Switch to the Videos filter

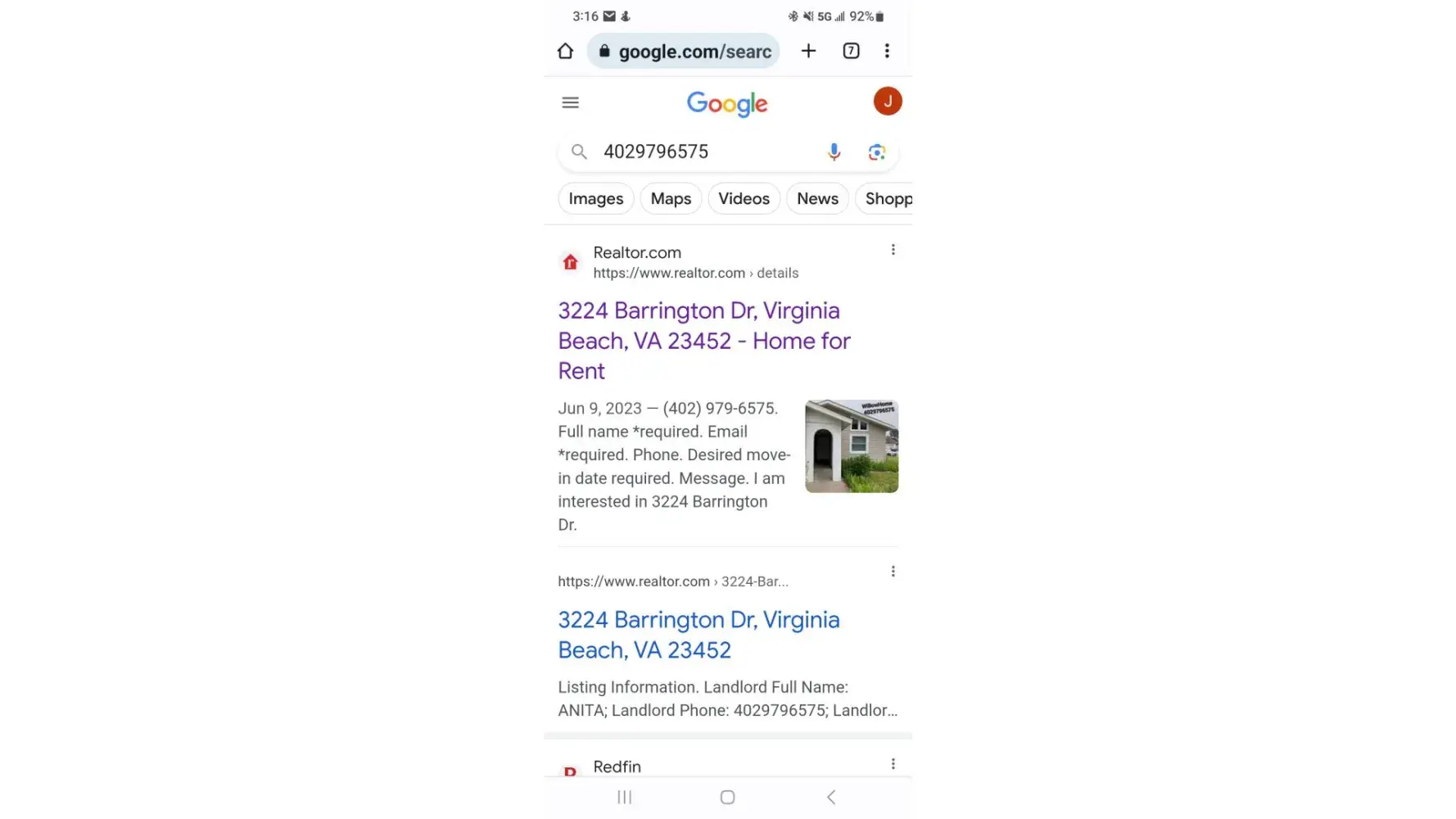click(744, 199)
